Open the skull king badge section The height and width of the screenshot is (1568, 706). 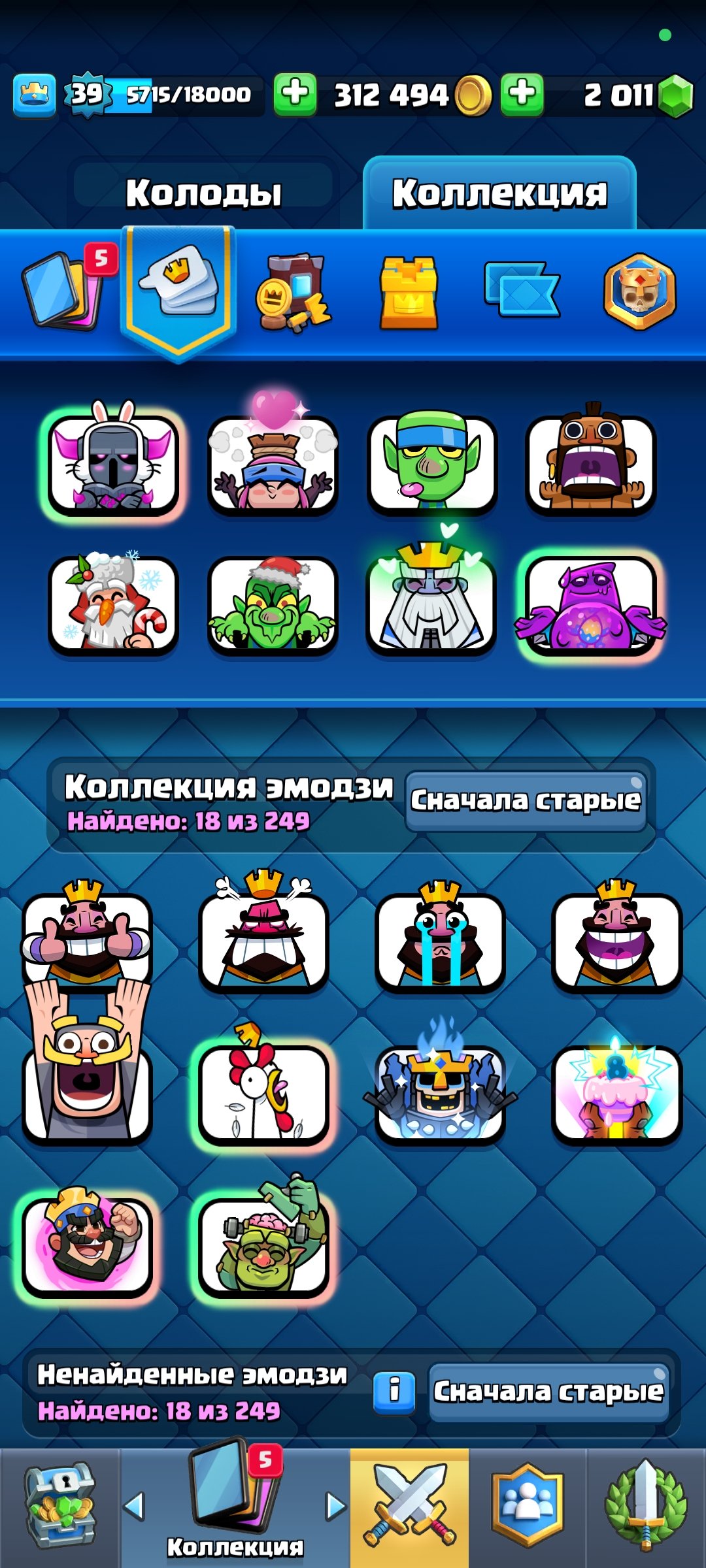(x=640, y=291)
